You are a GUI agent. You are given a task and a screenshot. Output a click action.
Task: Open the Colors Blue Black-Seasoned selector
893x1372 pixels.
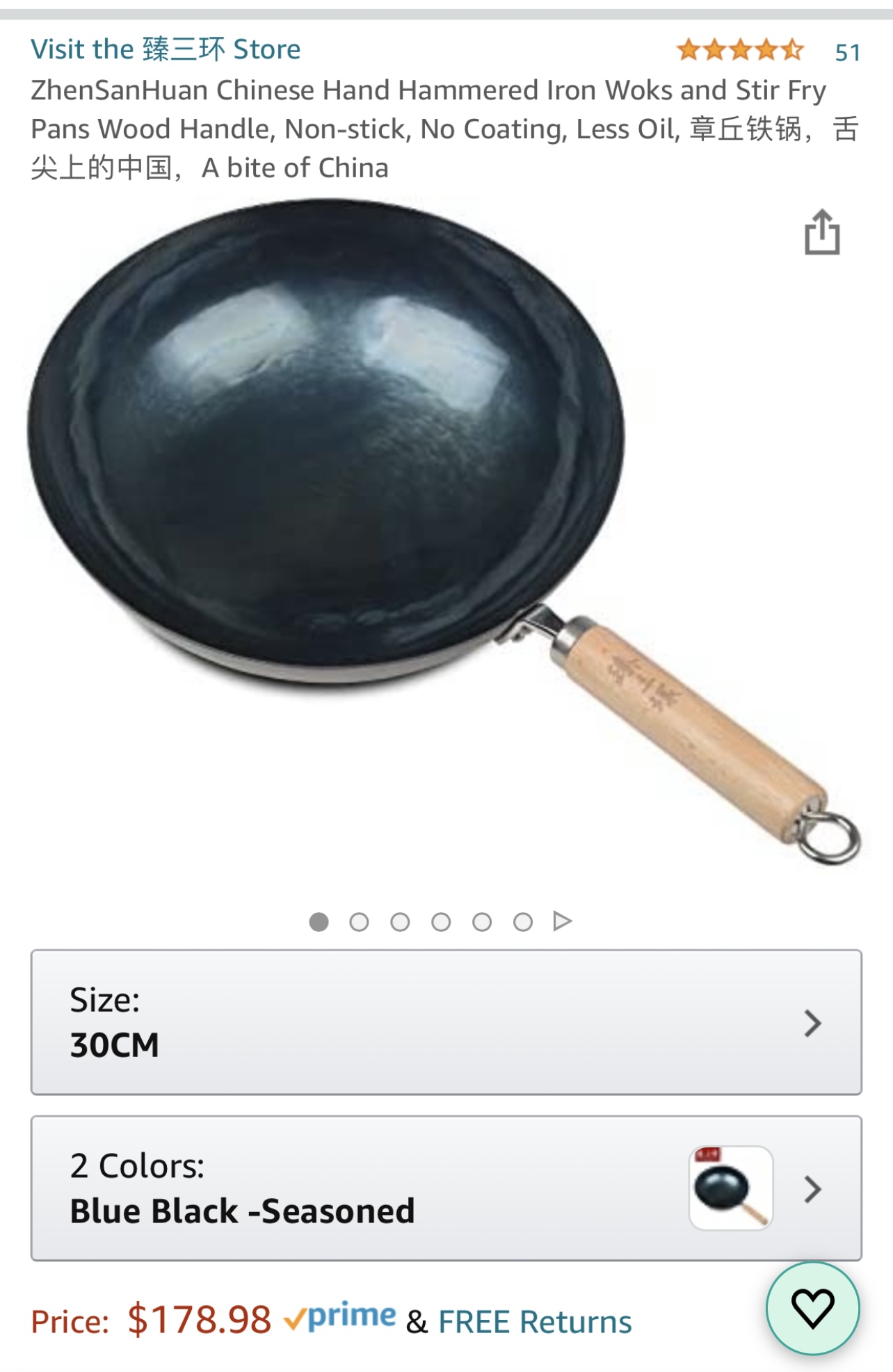446,1188
